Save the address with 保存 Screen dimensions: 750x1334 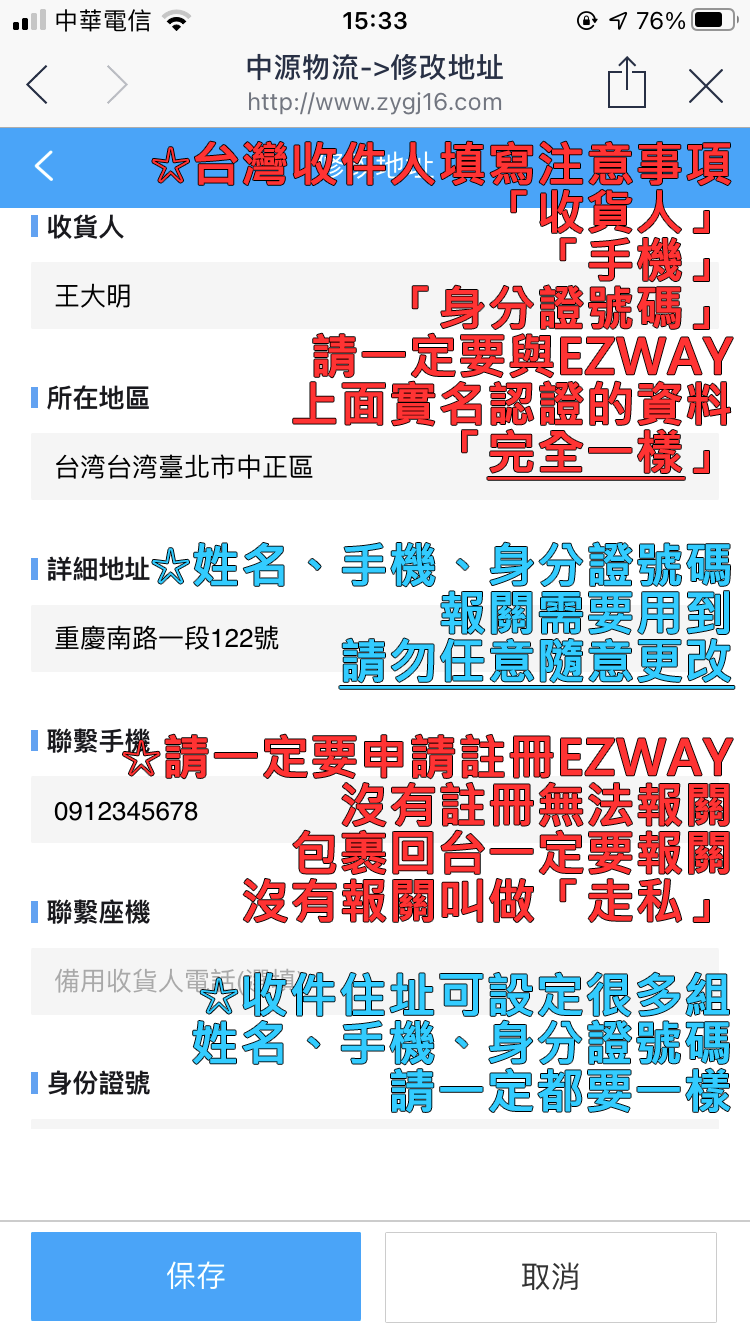(x=196, y=1276)
